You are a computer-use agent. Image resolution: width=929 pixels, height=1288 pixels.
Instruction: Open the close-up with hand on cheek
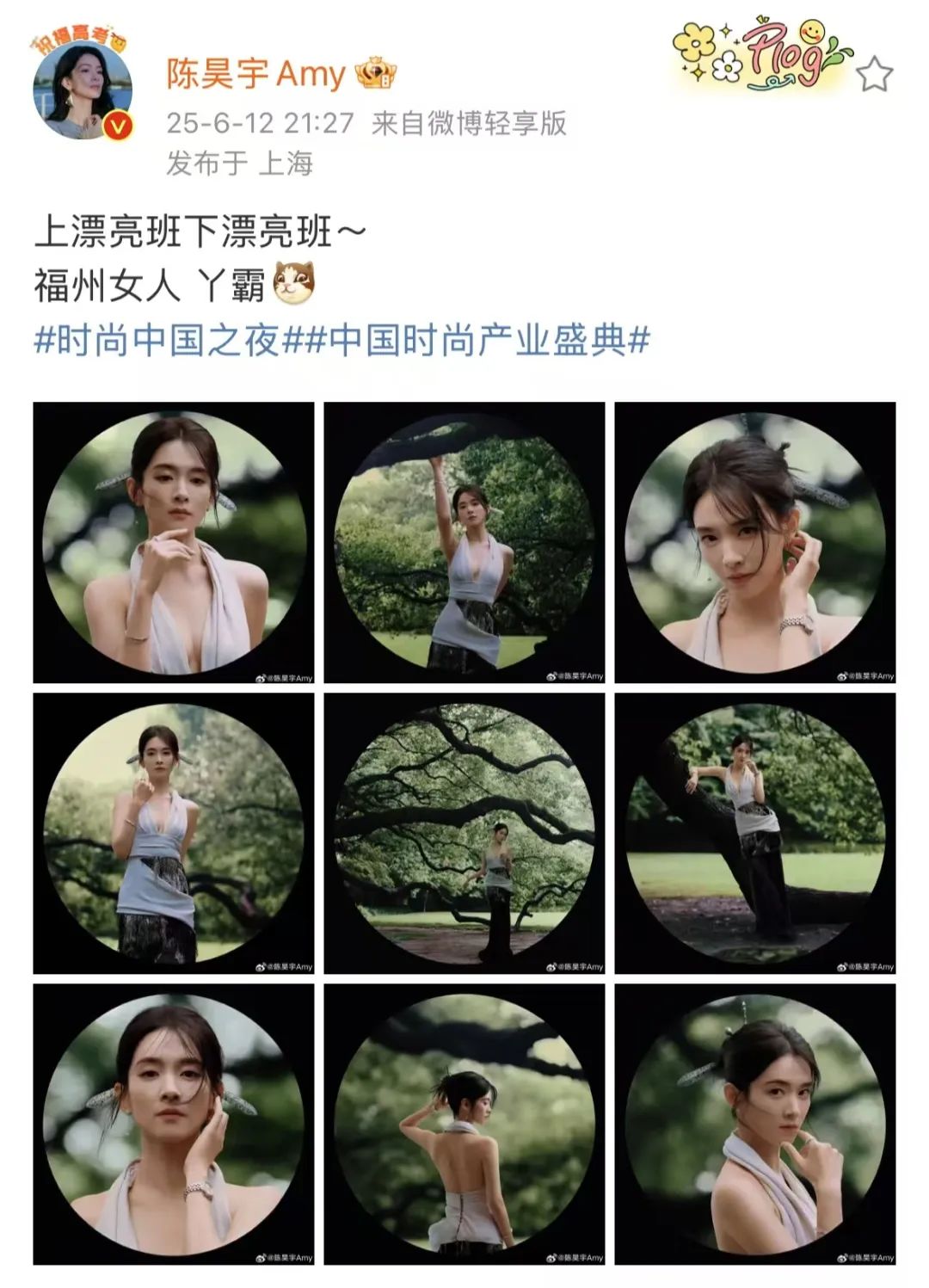[x=174, y=1125]
